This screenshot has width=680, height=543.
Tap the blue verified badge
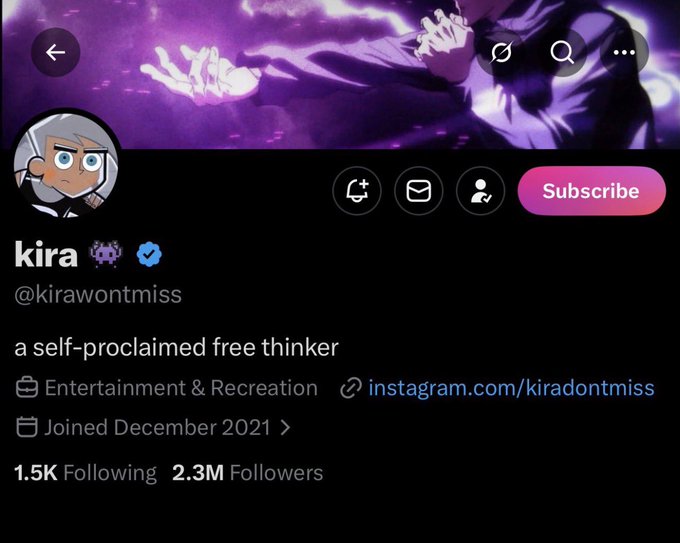[149, 255]
